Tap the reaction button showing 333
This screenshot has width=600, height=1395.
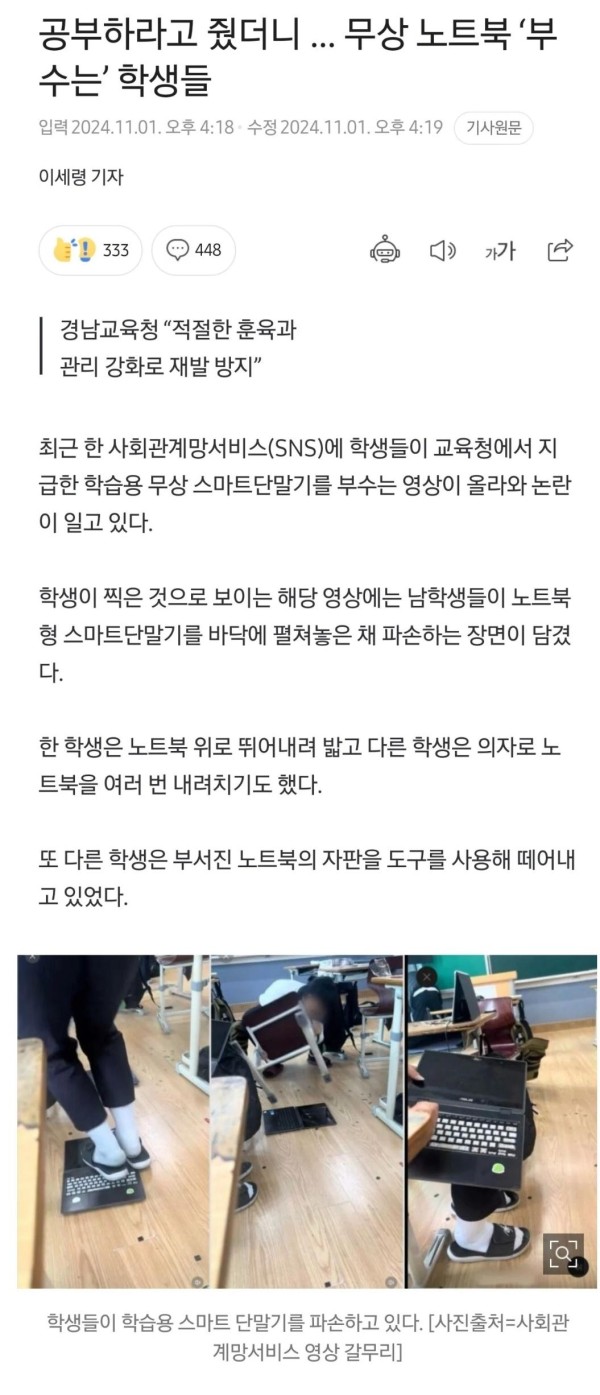[x=91, y=250]
